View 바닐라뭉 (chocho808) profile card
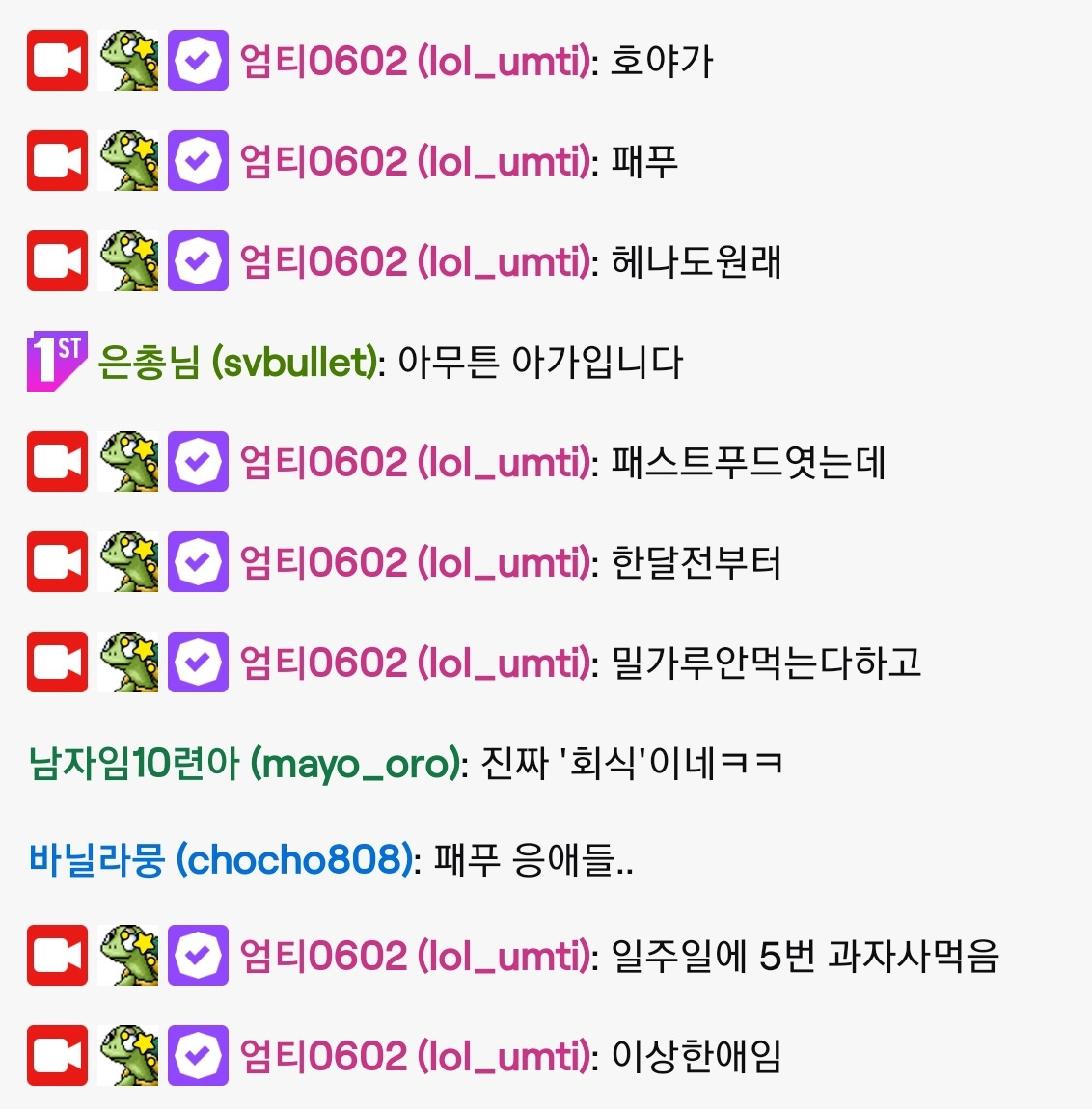The image size is (1092, 1109). pos(221,860)
